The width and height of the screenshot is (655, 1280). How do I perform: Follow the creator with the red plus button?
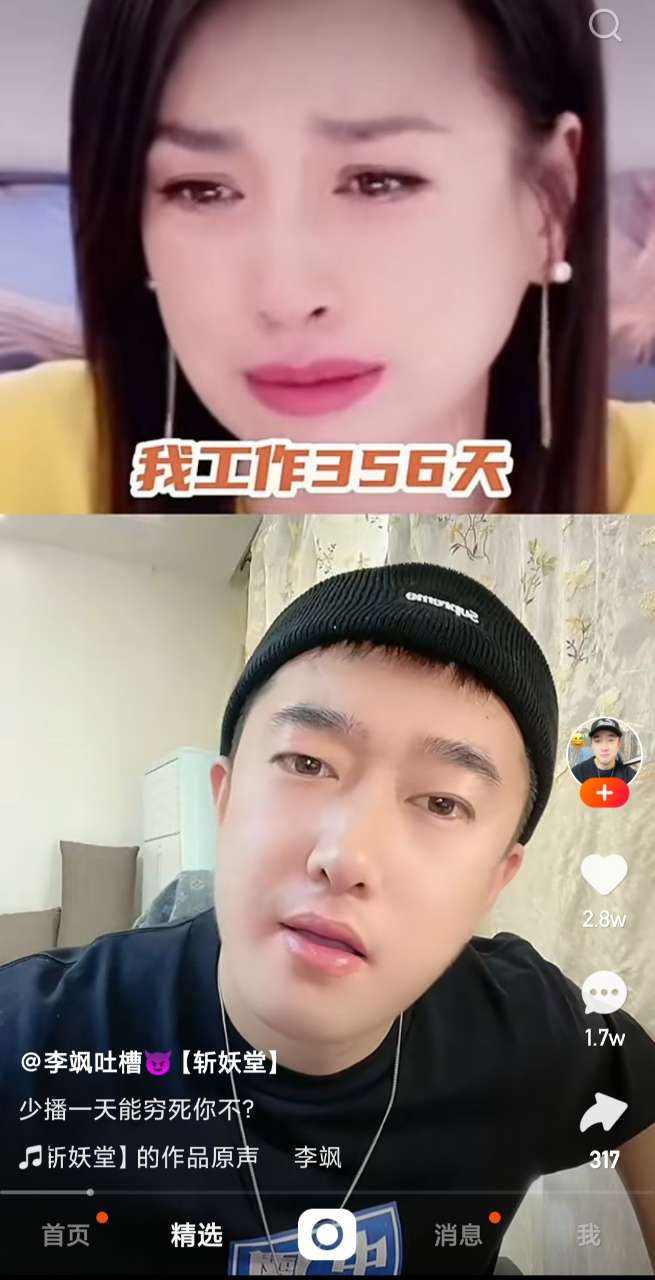click(604, 794)
